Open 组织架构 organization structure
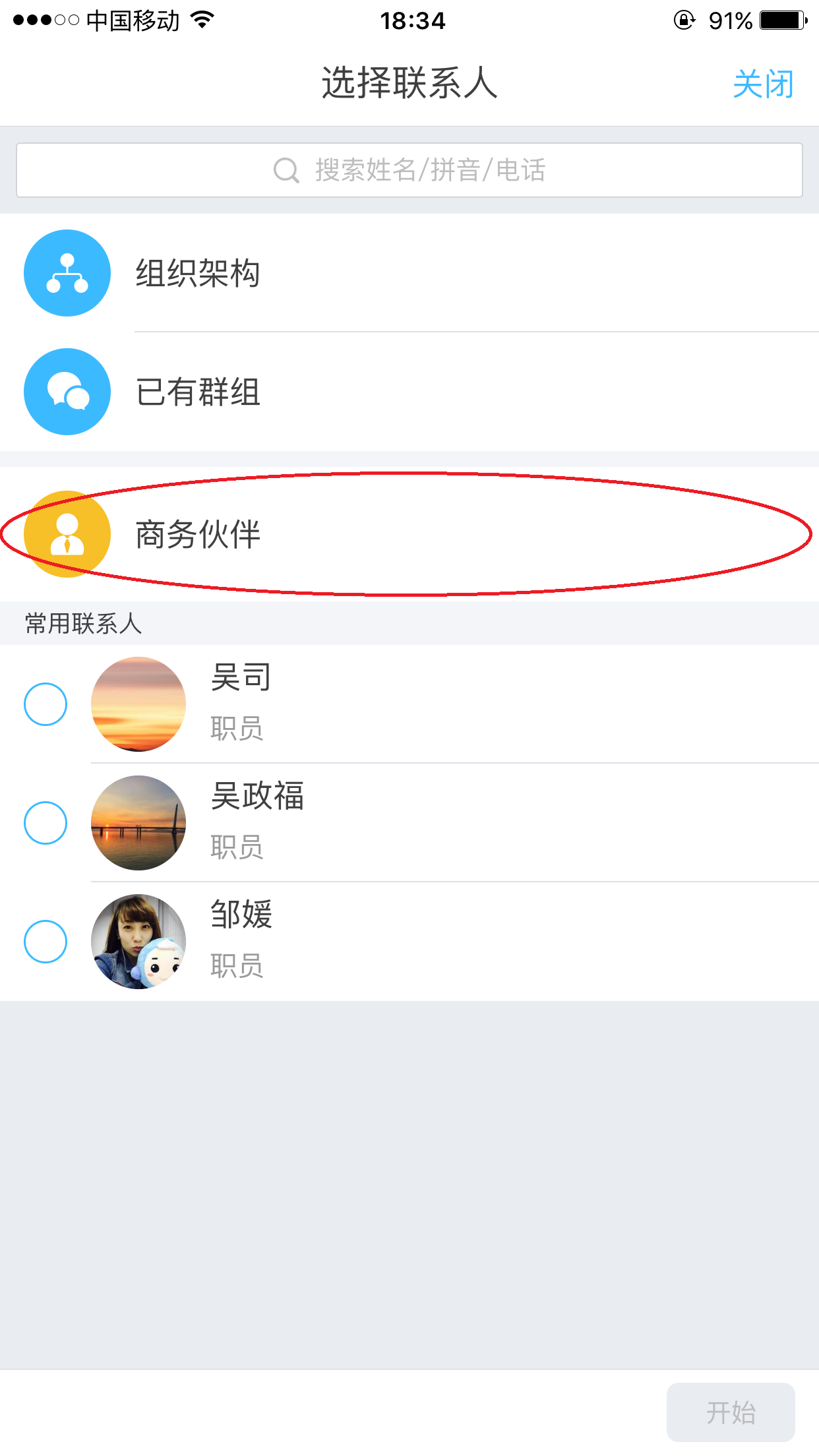Image resolution: width=819 pixels, height=1456 pixels. pyautogui.click(x=198, y=273)
